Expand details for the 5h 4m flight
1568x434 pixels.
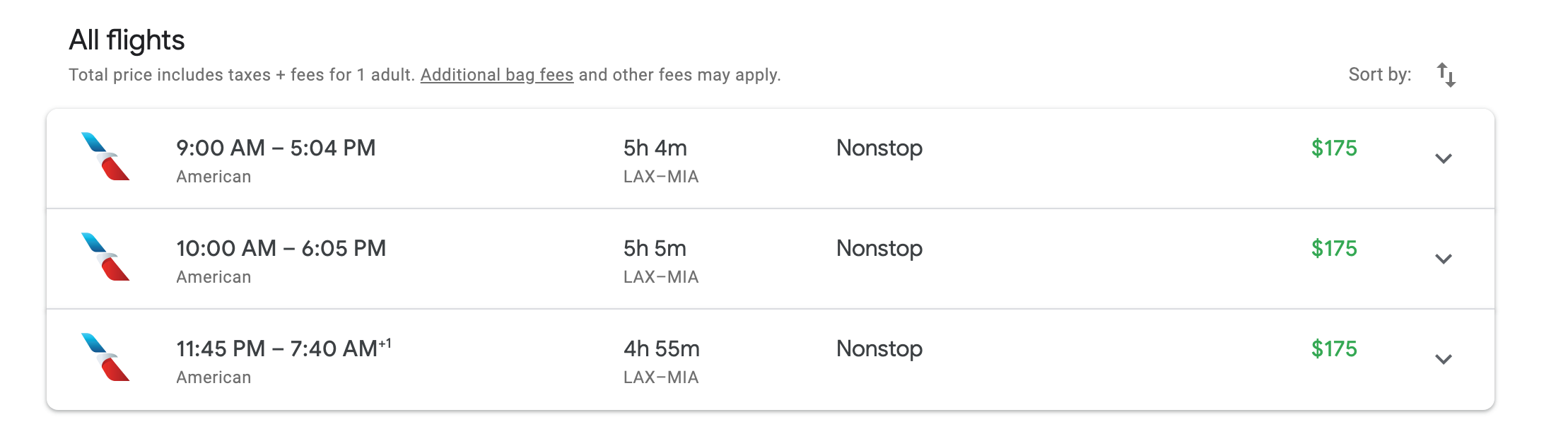(x=1443, y=158)
